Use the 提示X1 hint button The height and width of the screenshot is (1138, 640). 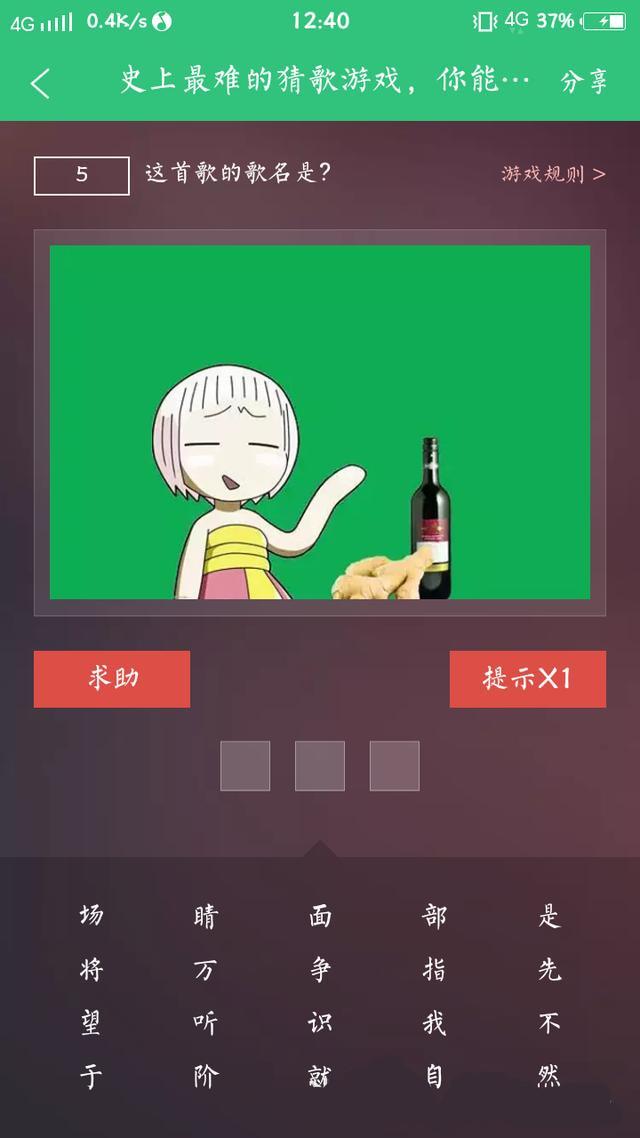pyautogui.click(x=527, y=679)
